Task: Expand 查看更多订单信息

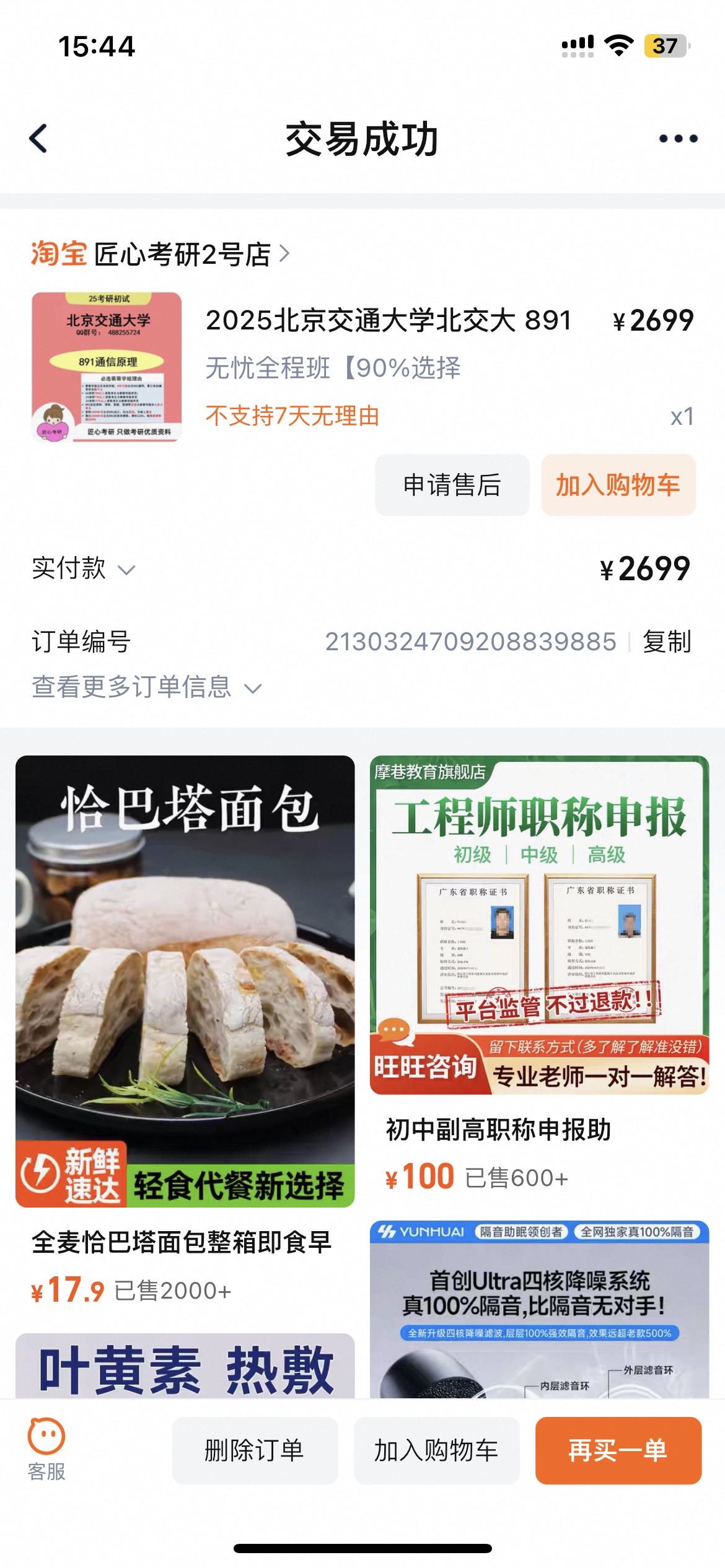Action: [x=146, y=687]
